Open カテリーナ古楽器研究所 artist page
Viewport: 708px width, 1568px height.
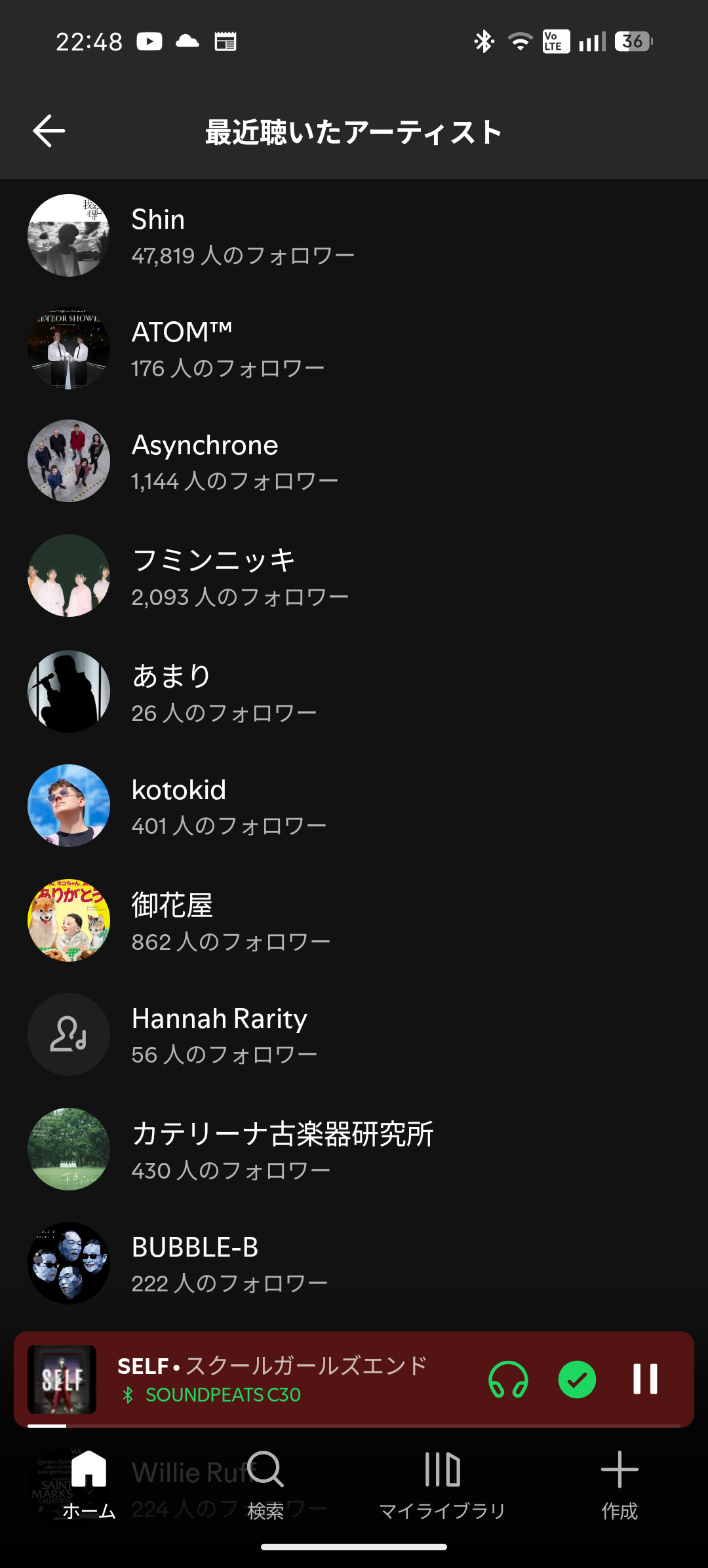[x=354, y=1149]
